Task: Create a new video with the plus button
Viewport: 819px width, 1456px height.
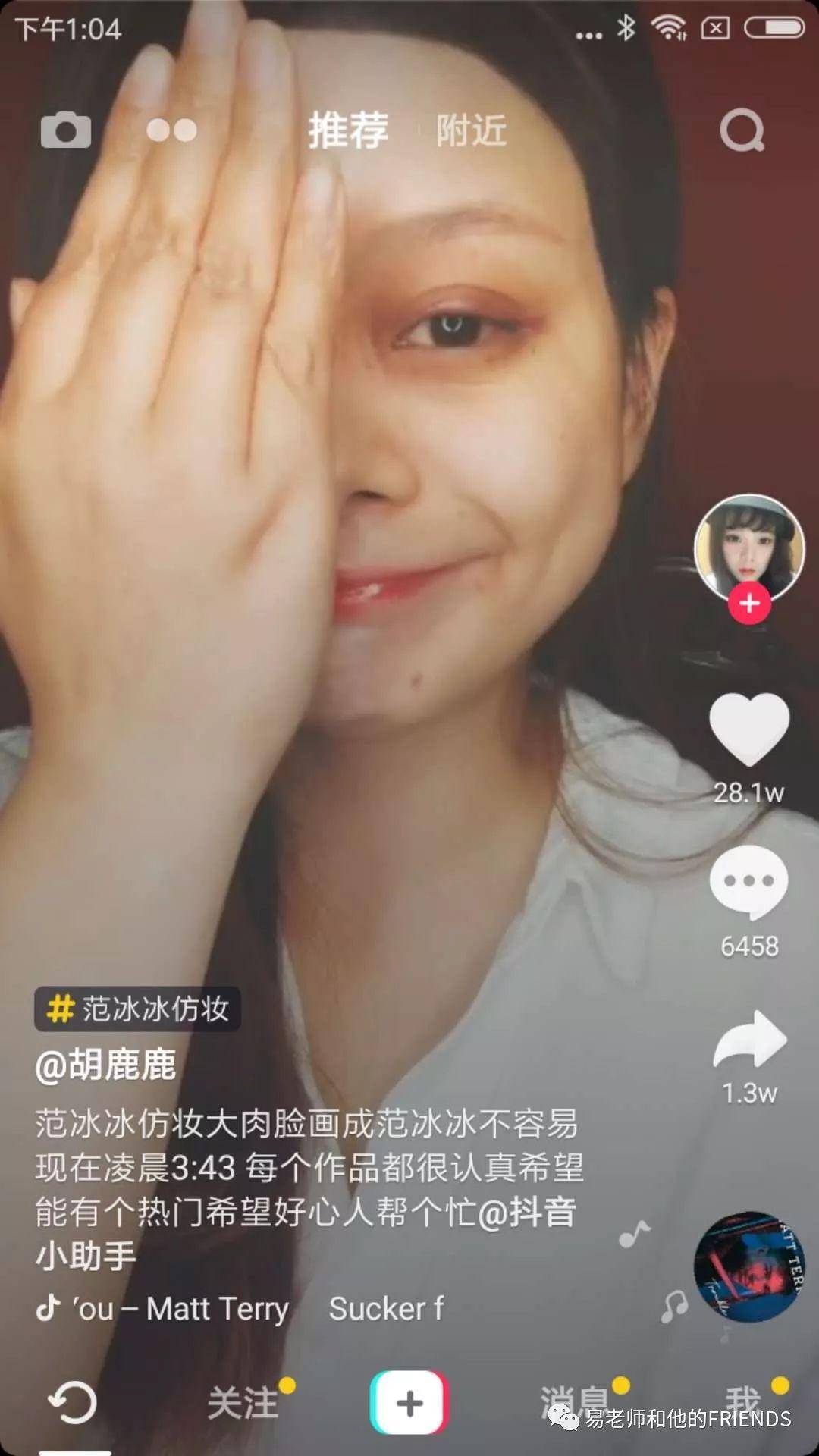Action: pos(409,1402)
